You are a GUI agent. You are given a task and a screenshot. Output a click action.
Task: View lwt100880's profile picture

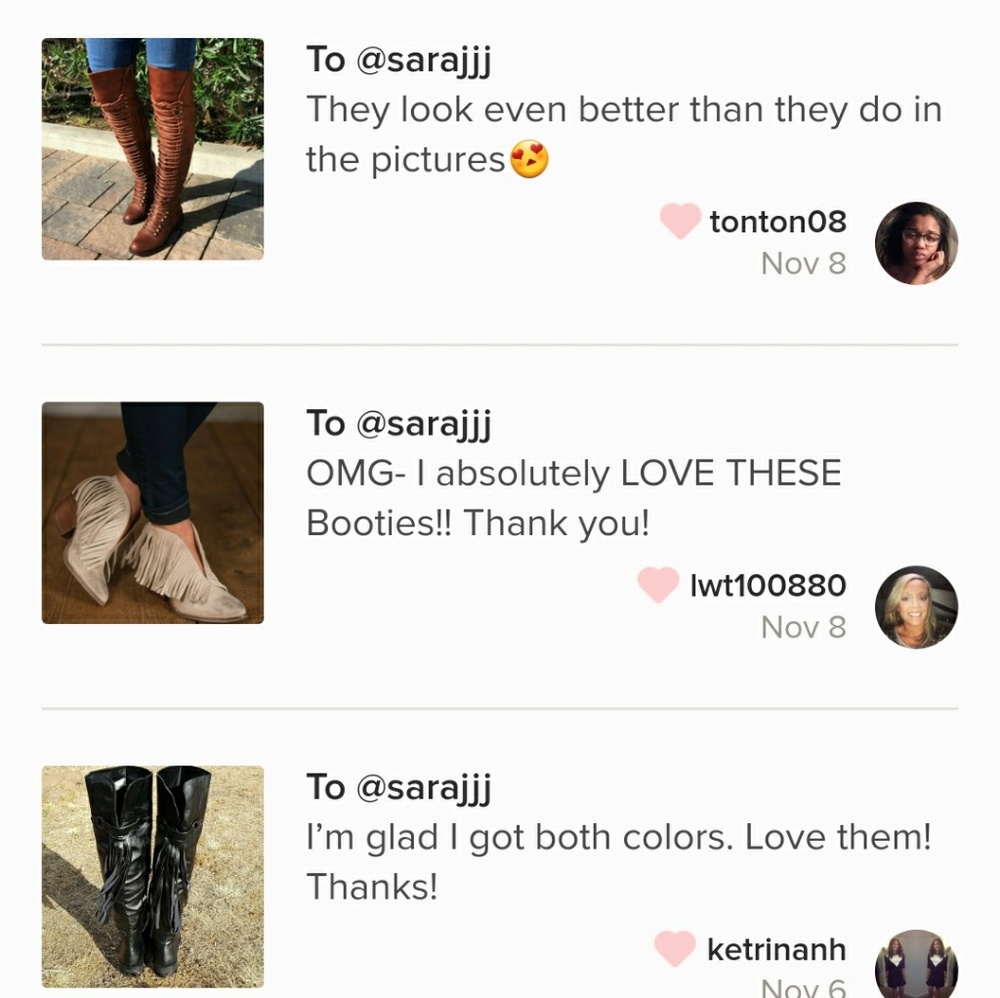coord(916,607)
